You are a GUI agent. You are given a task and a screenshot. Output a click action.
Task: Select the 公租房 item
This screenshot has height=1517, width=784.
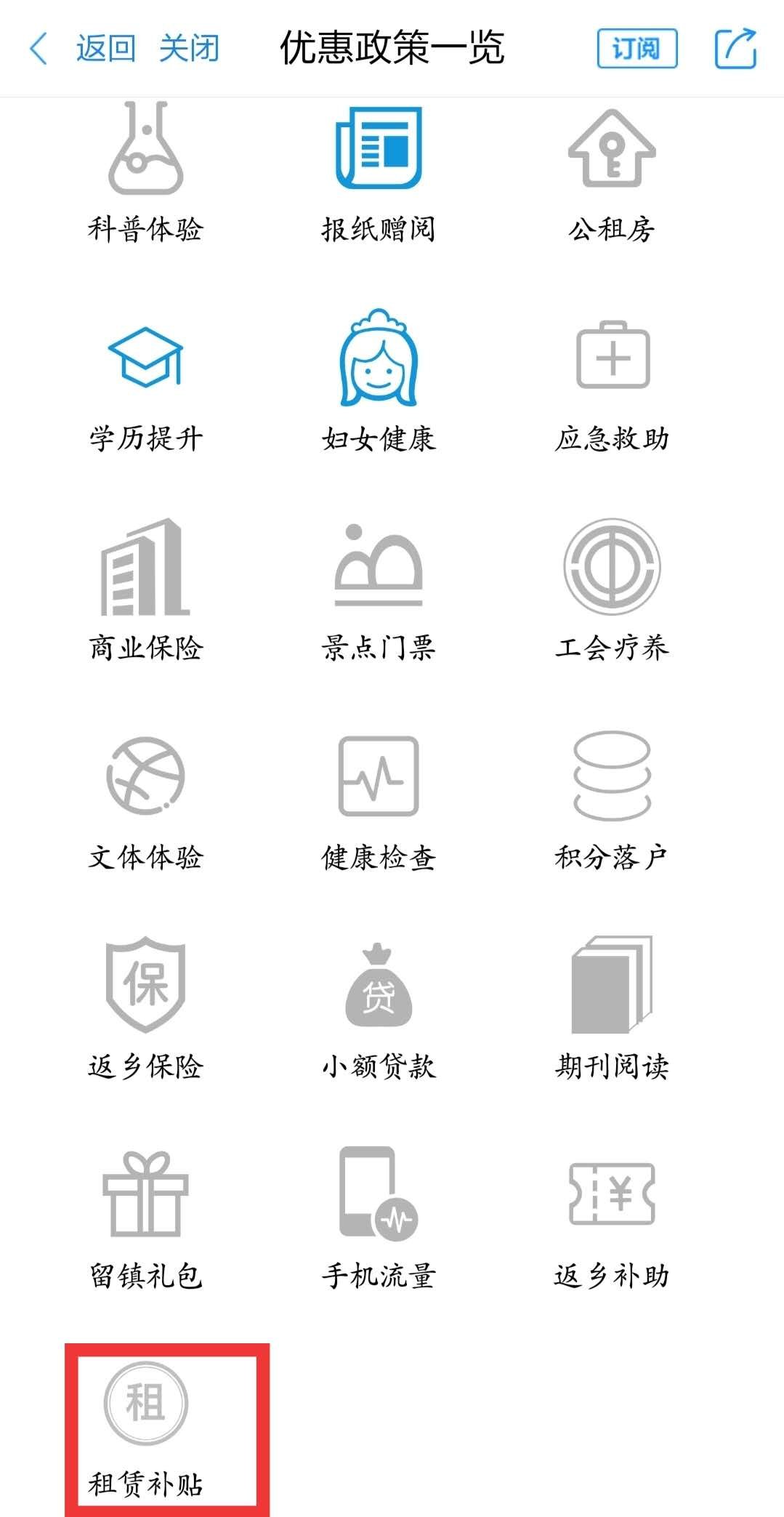pos(612,173)
